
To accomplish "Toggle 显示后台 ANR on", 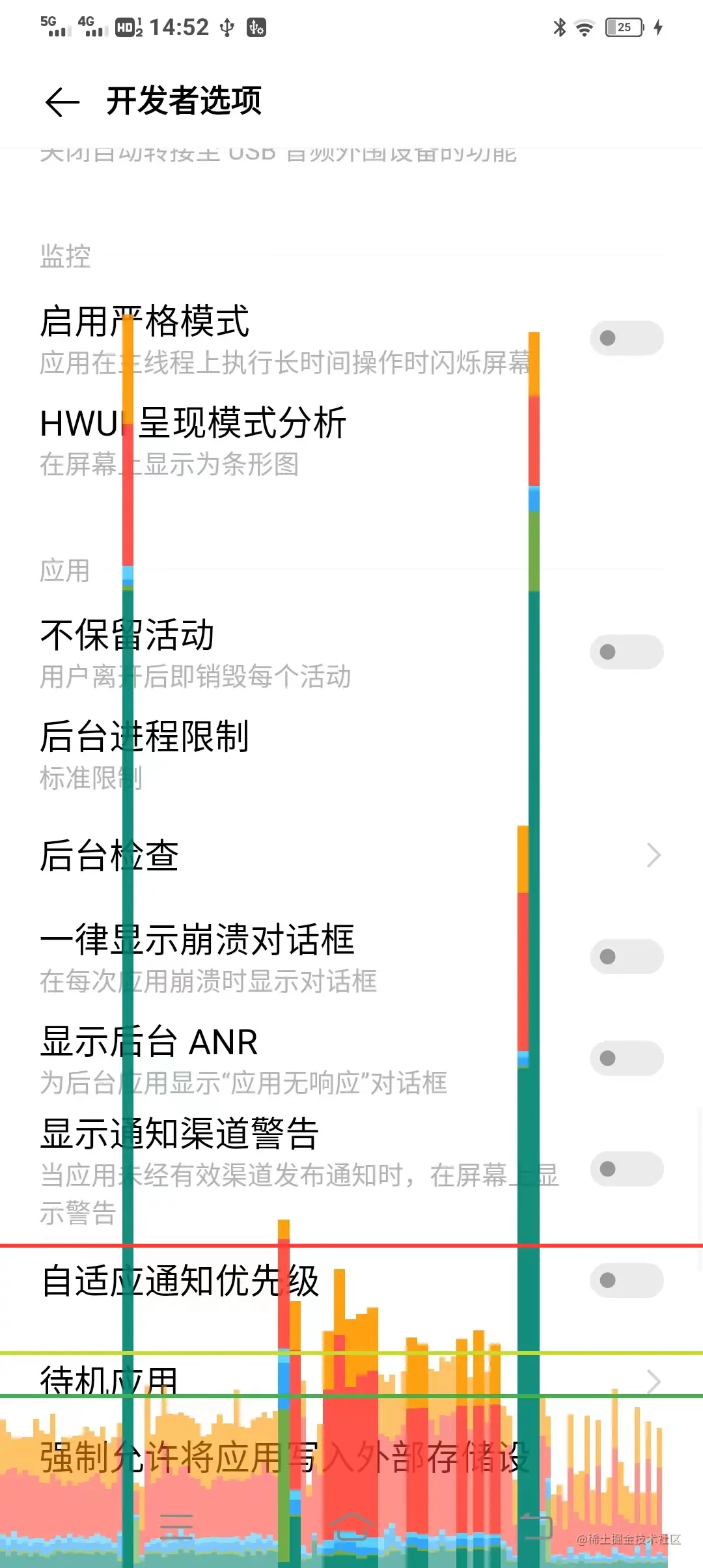I will coord(626,1058).
